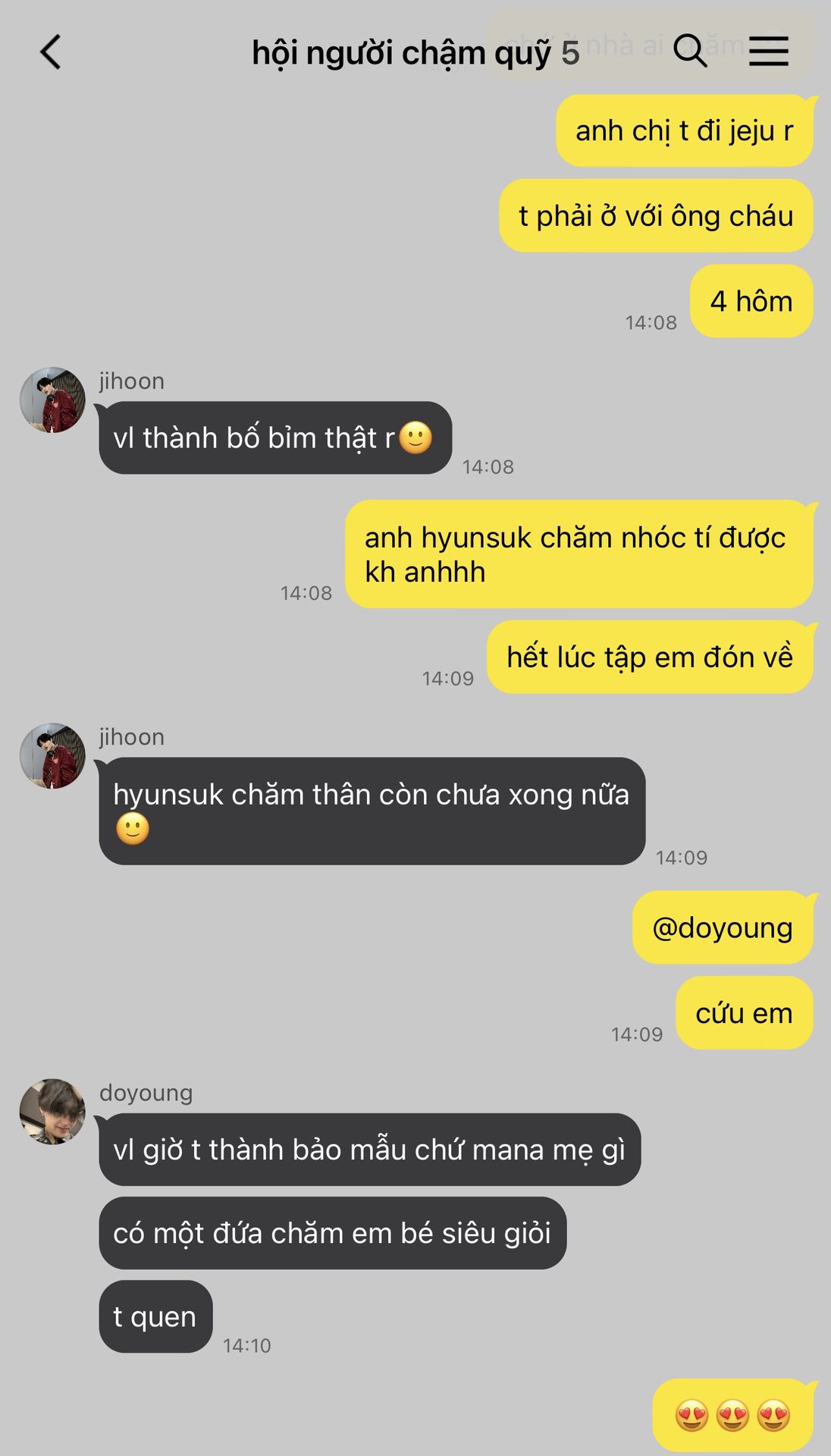Tap jihoon's avatar beside "vl thành bố bỉm" message
The width and height of the screenshot is (831, 1456).
(52, 400)
